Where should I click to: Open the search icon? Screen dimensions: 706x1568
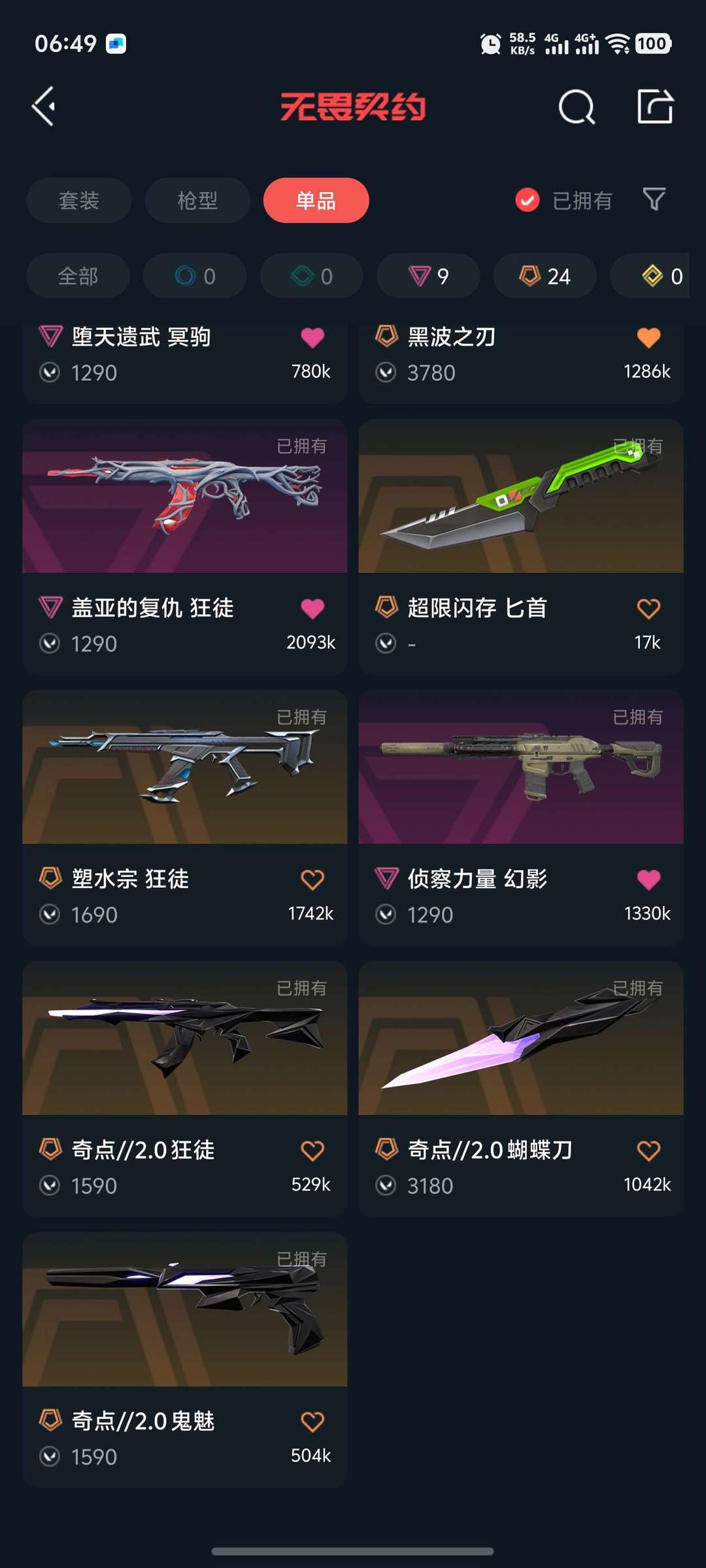577,106
